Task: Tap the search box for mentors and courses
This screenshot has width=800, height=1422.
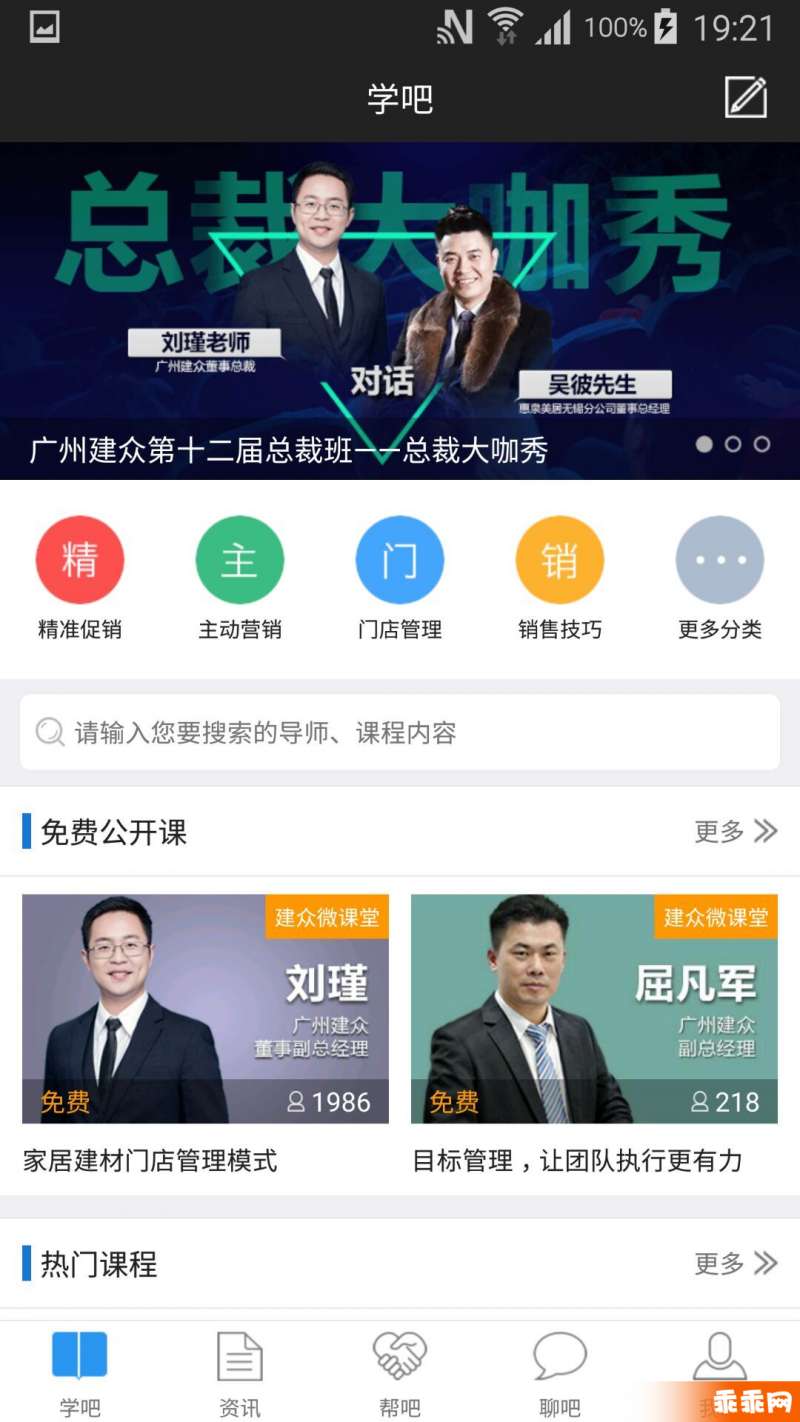Action: point(400,733)
